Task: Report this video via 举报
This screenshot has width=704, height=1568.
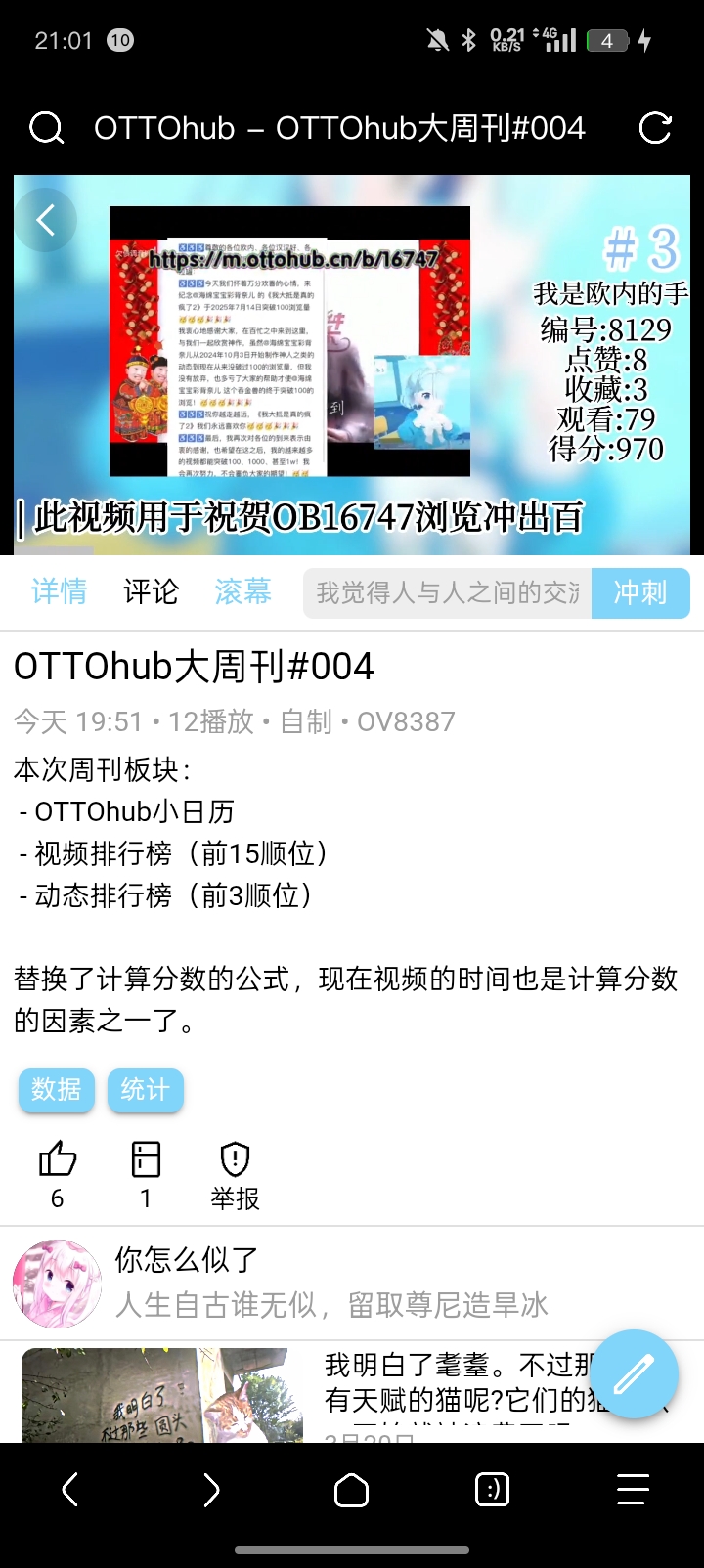Action: (235, 1174)
